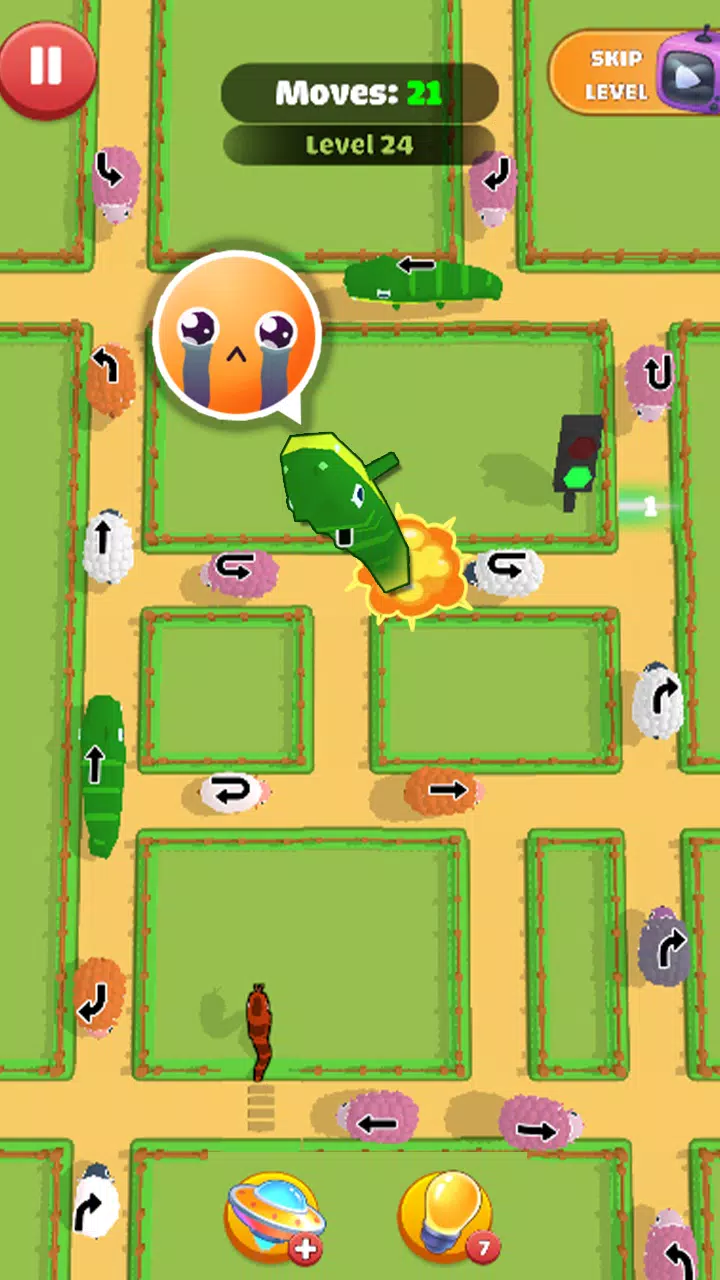720x1280 pixels.
Task: Pause the game
Action: (46, 67)
